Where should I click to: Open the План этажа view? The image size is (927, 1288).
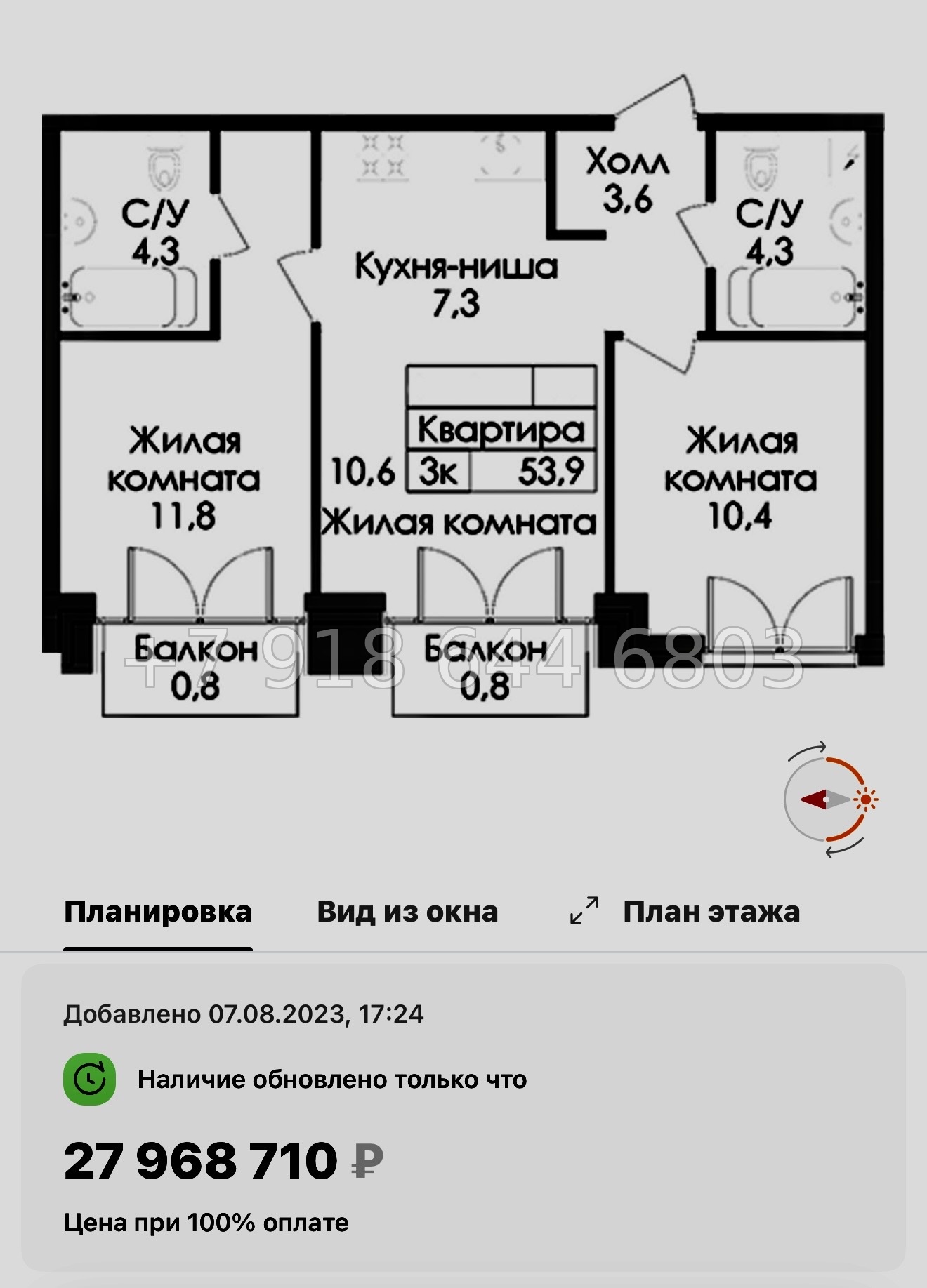[x=711, y=912]
